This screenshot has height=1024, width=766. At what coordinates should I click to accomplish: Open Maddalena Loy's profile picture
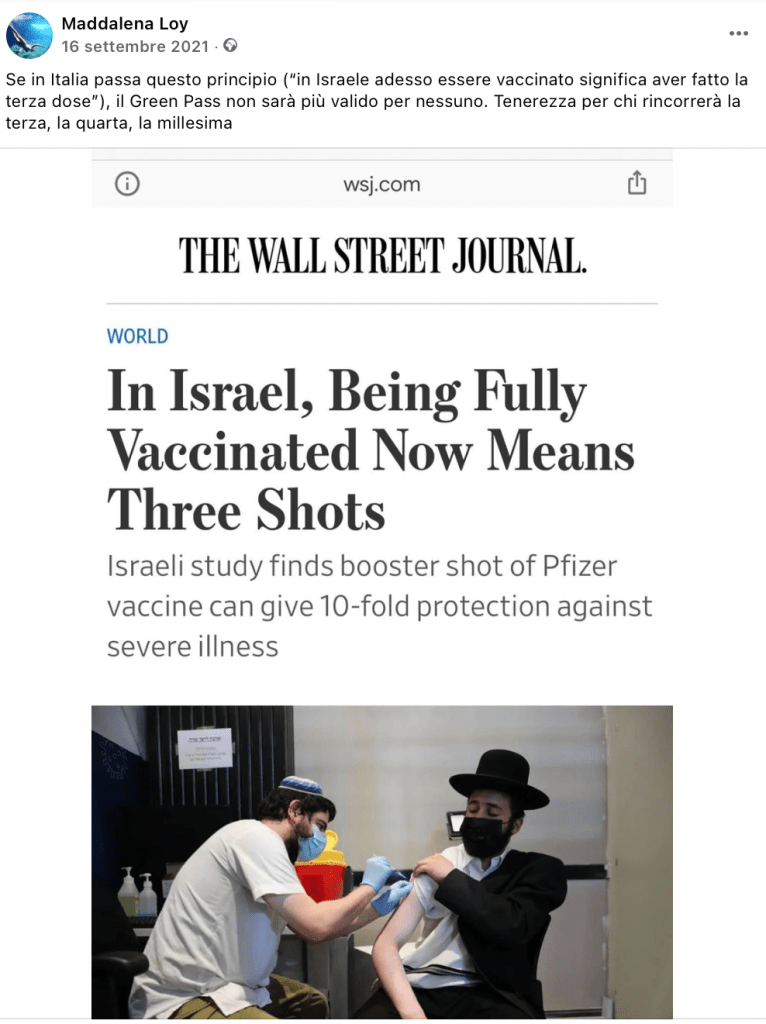tap(29, 35)
